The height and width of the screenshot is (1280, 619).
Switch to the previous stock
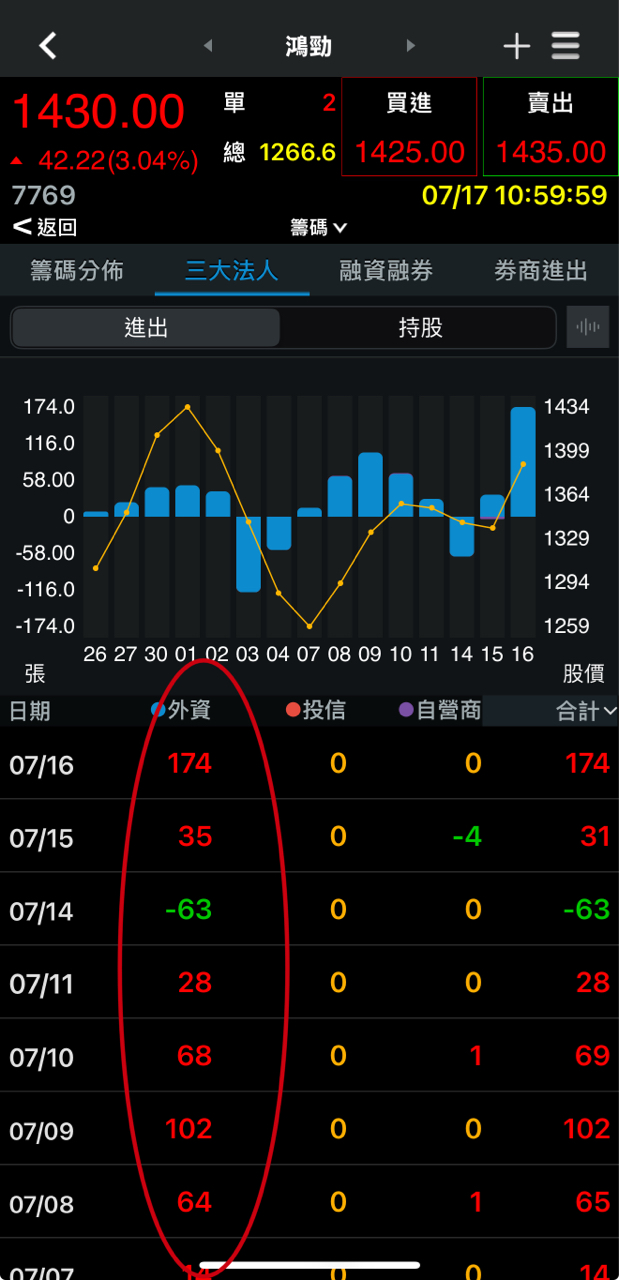click(x=208, y=46)
